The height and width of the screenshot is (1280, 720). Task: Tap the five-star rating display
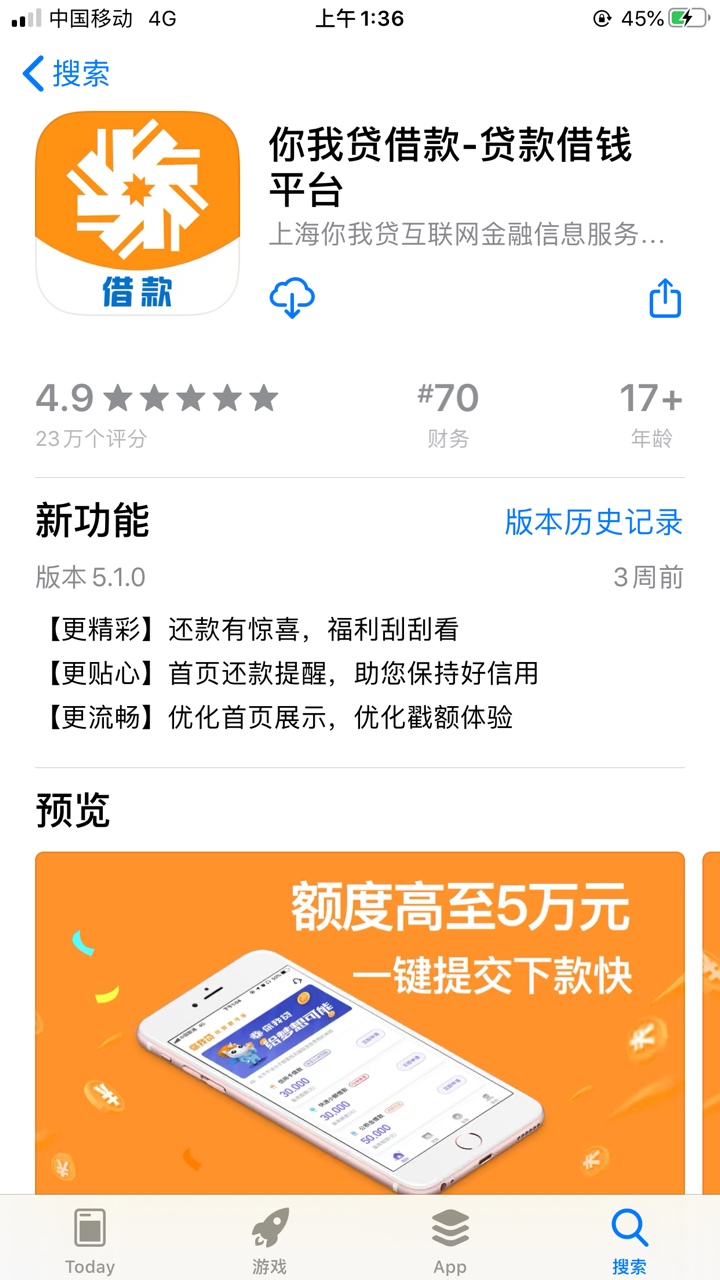[x=190, y=398]
